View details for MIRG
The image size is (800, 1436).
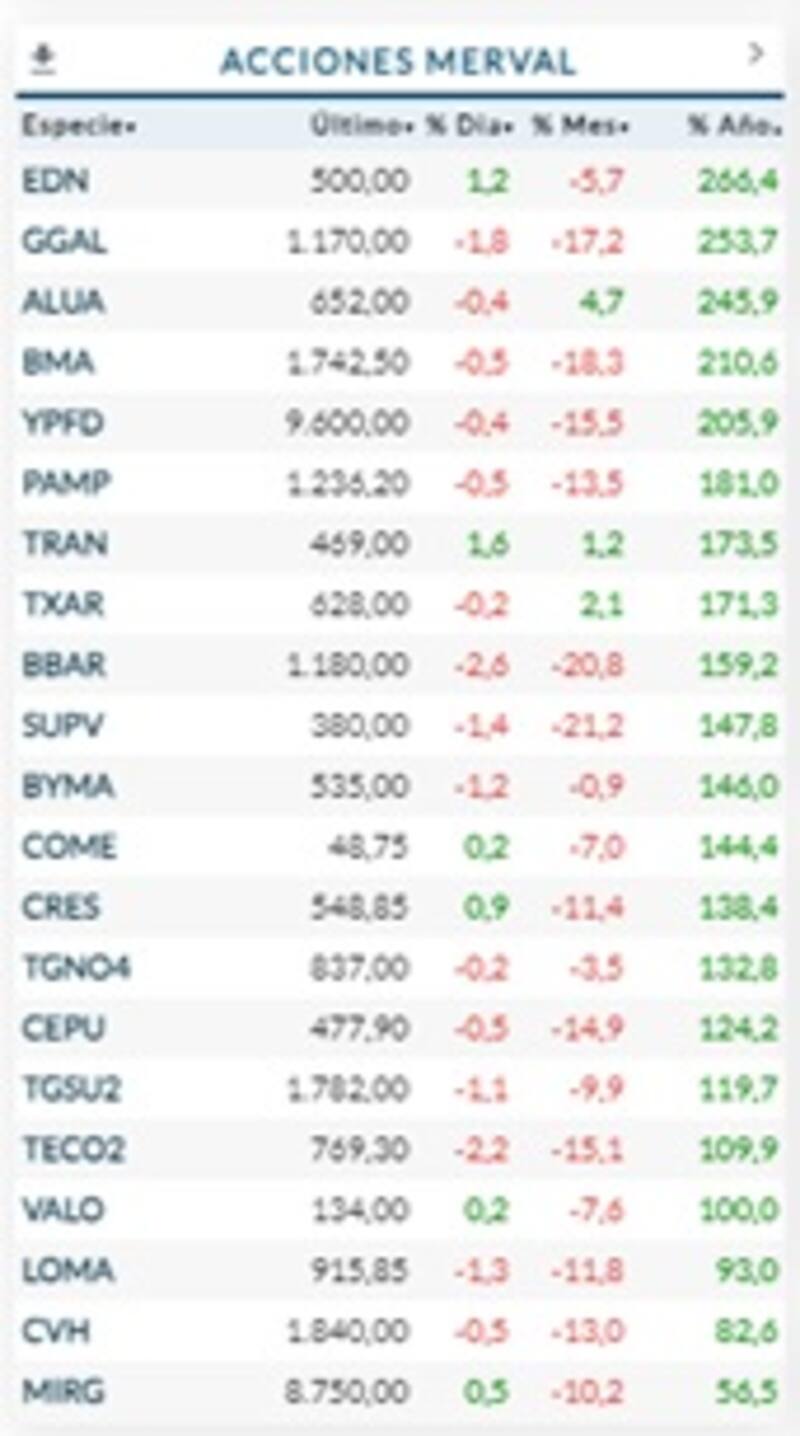pos(63,1392)
